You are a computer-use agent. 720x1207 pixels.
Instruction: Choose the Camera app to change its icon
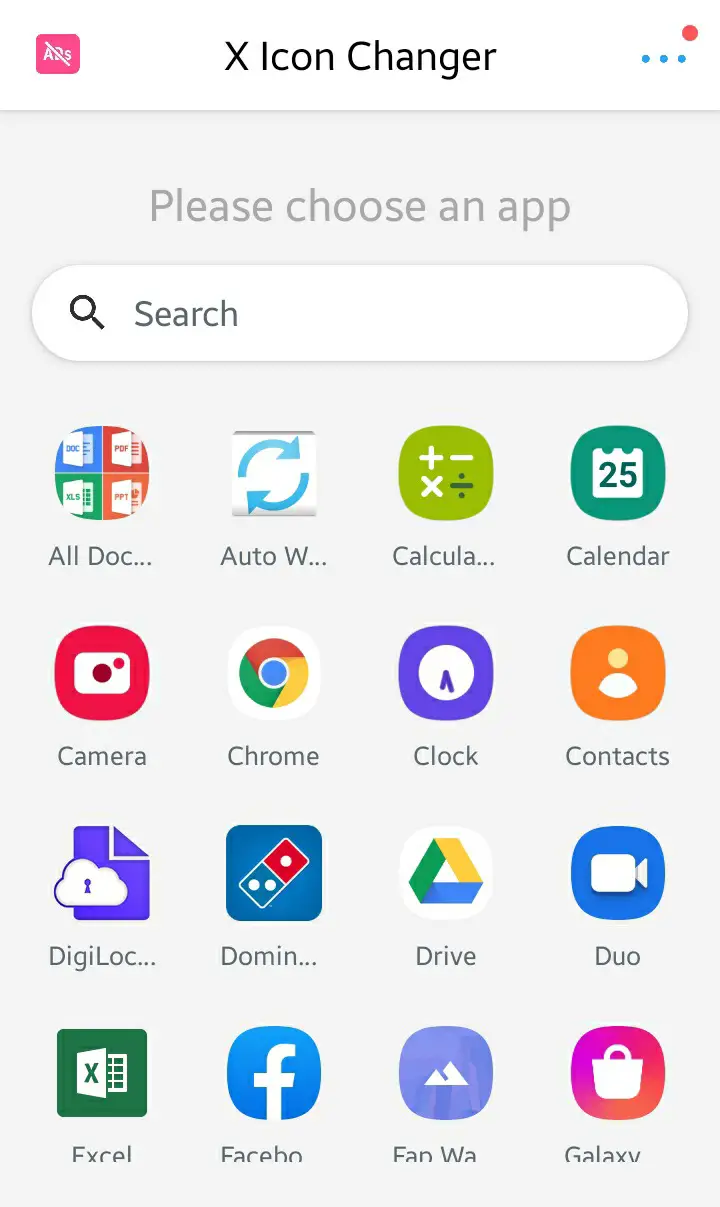(x=102, y=672)
